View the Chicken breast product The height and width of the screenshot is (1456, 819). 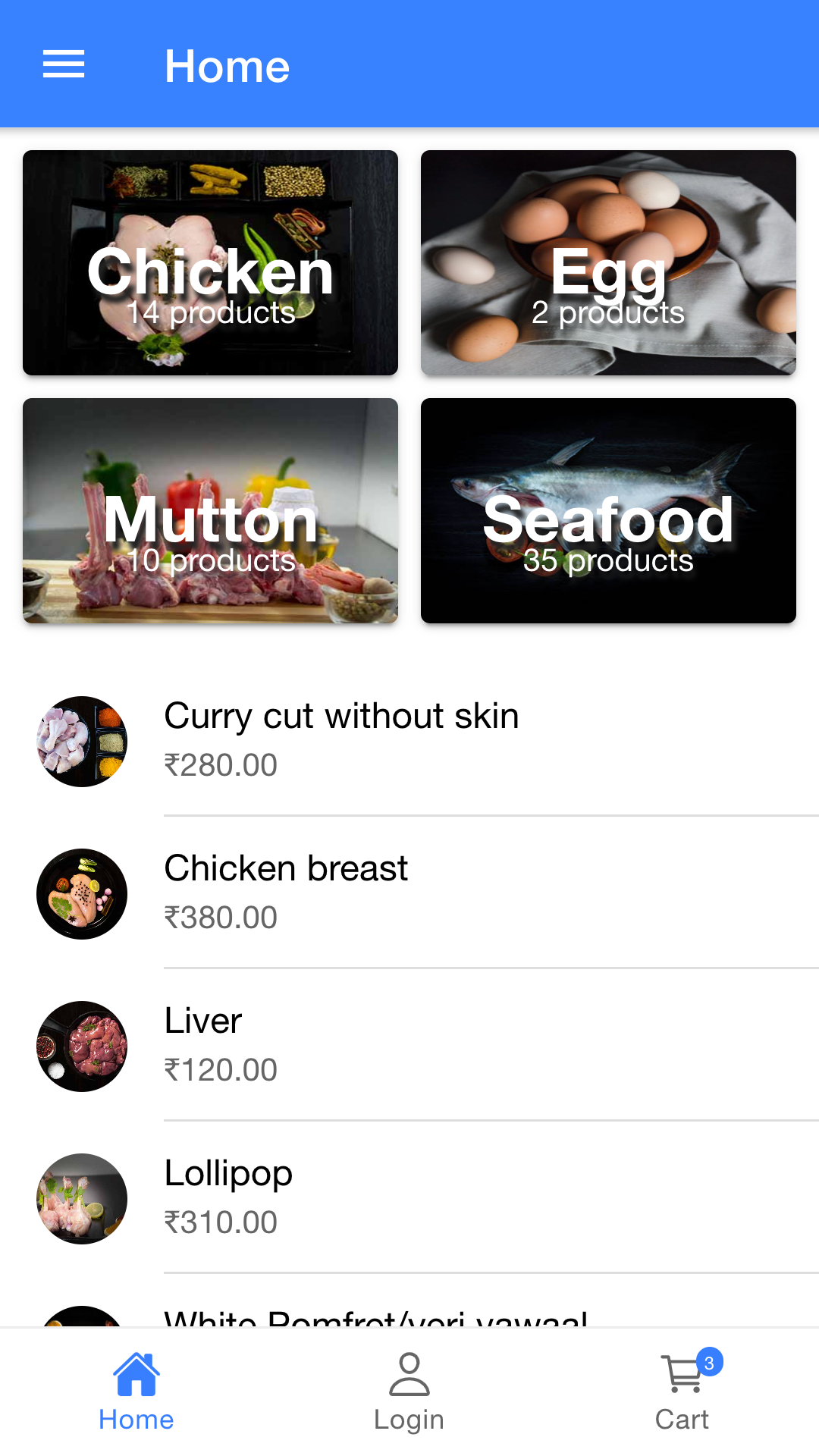[409, 893]
